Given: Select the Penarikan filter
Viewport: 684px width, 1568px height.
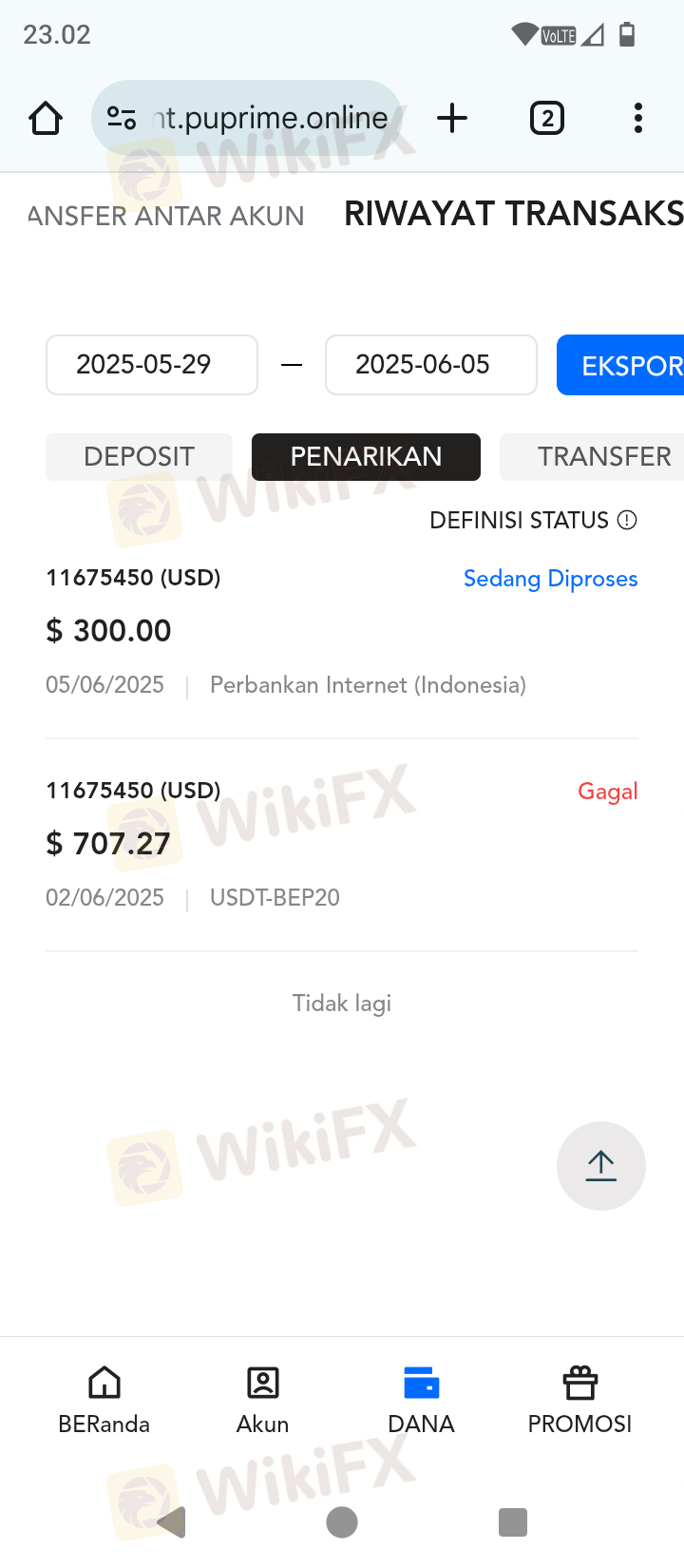Looking at the screenshot, I should (366, 457).
